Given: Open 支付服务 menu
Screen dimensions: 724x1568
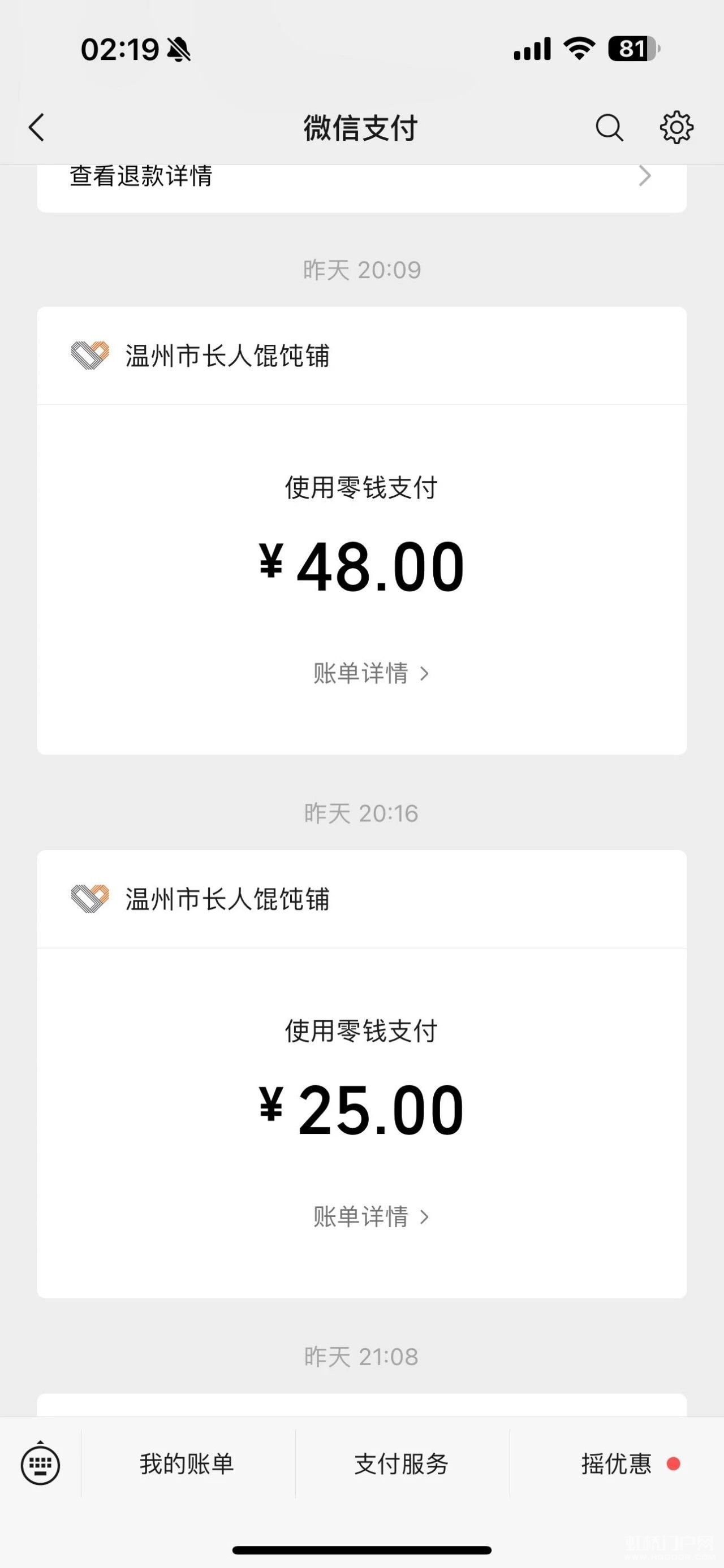Looking at the screenshot, I should click(x=402, y=1464).
